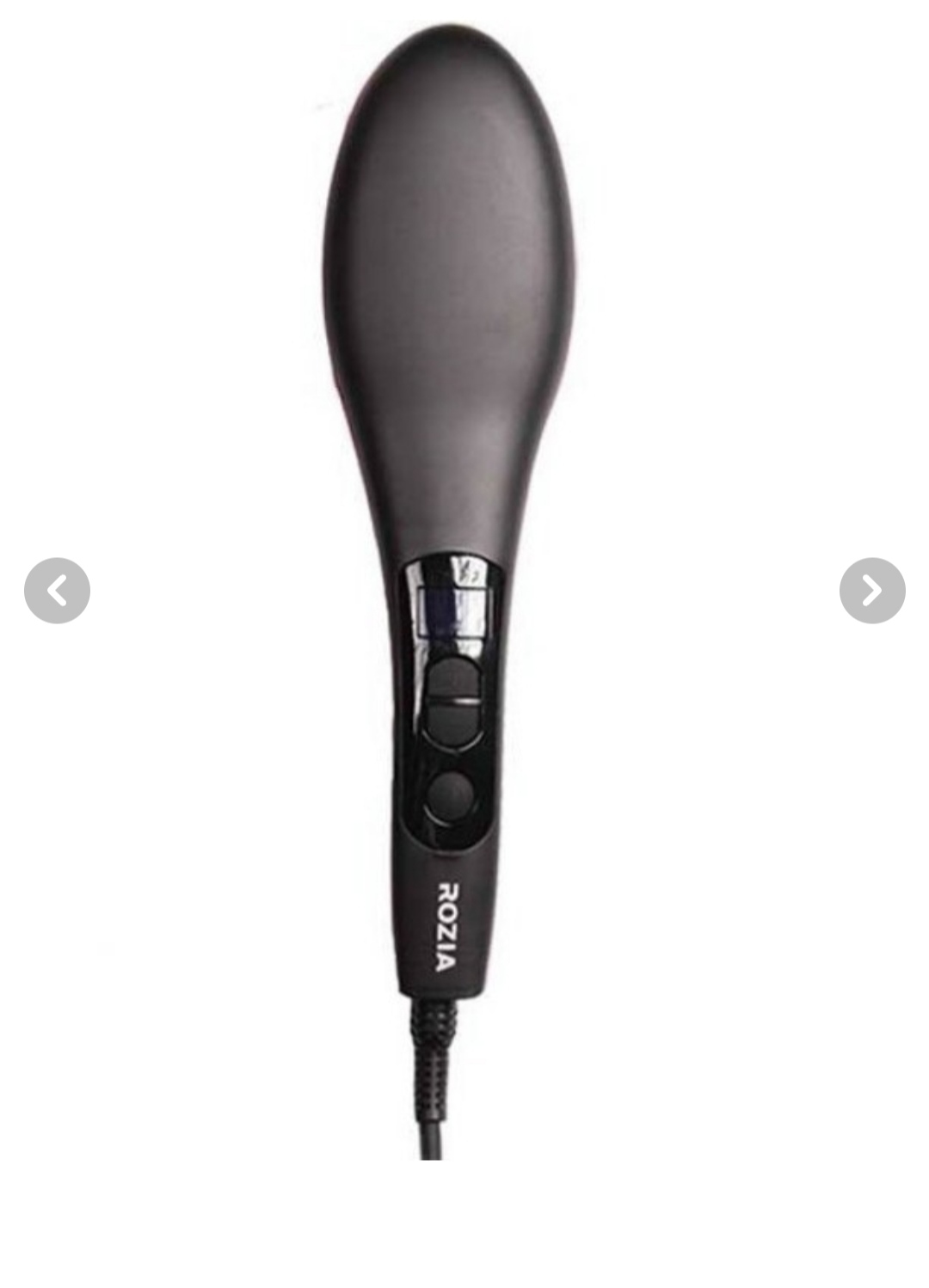Go to the next product image
Viewport: 929px width, 1288px height.
871,591
